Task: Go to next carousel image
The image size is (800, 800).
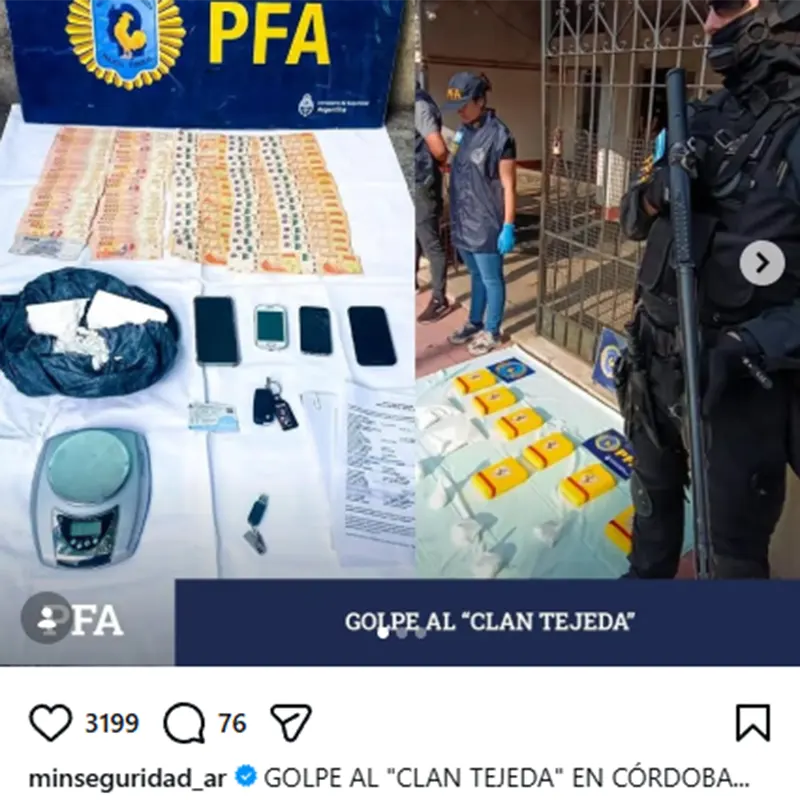Action: (x=762, y=264)
